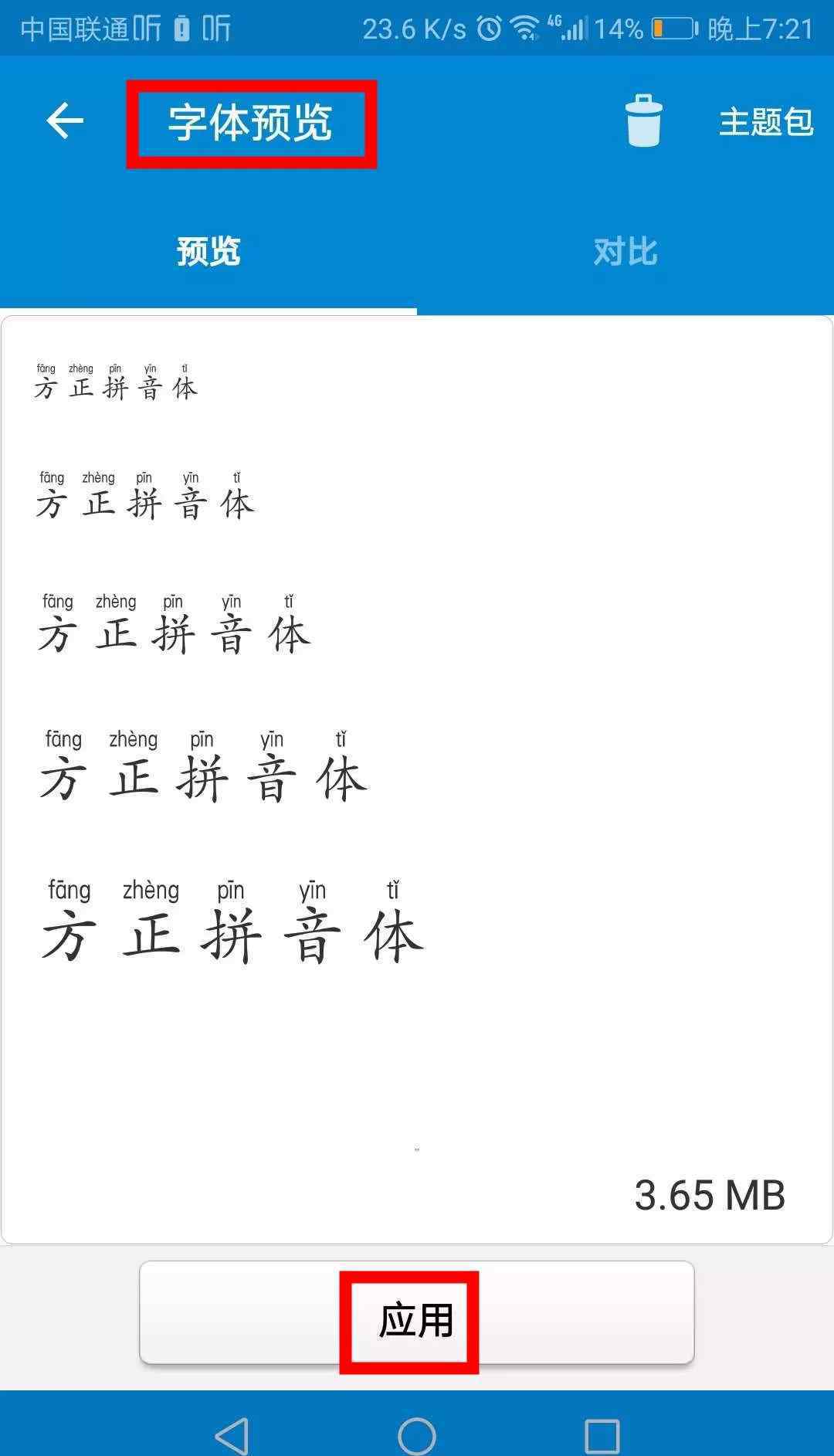The image size is (834, 1456).
Task: Tap the 应用 button to apply font
Action: [416, 1320]
